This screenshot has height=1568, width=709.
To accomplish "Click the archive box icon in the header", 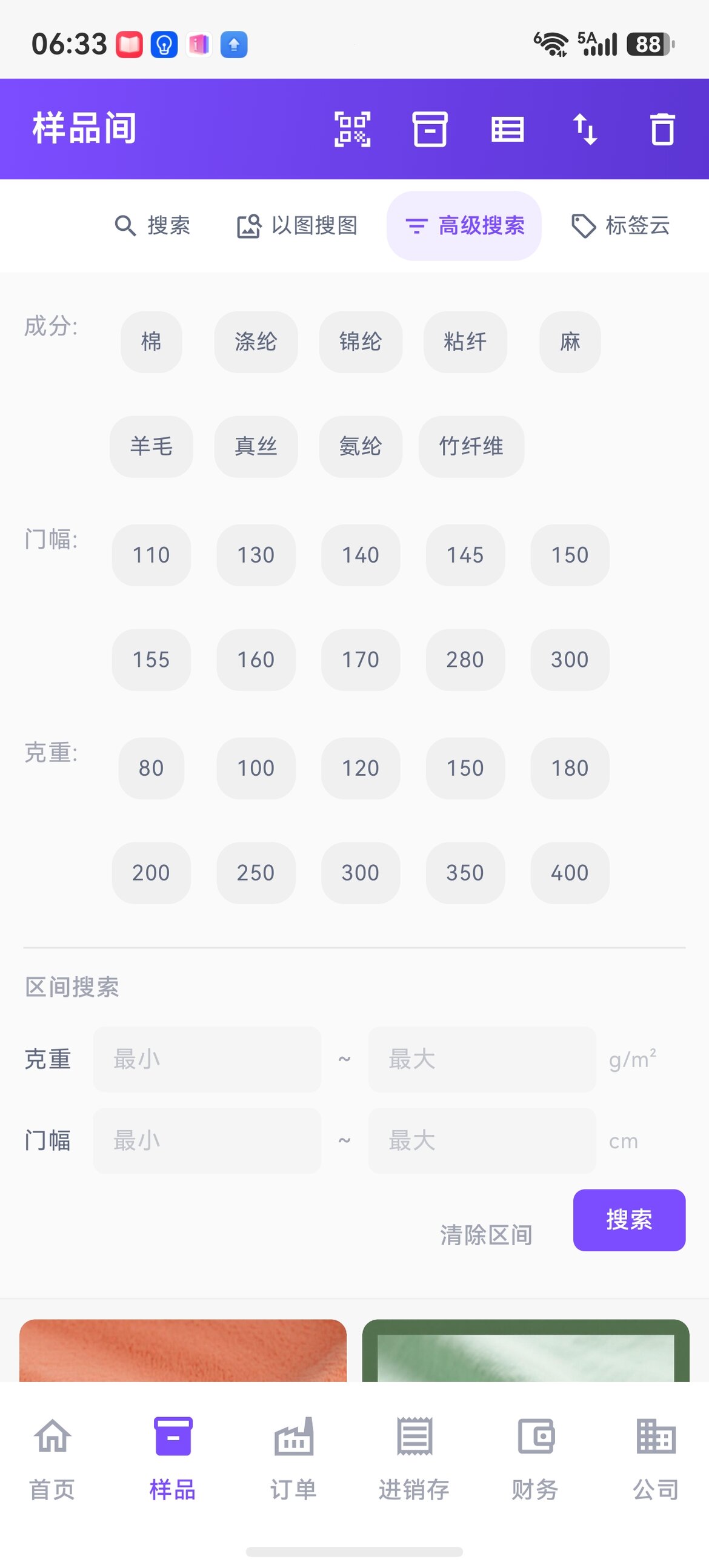I will pyautogui.click(x=431, y=129).
